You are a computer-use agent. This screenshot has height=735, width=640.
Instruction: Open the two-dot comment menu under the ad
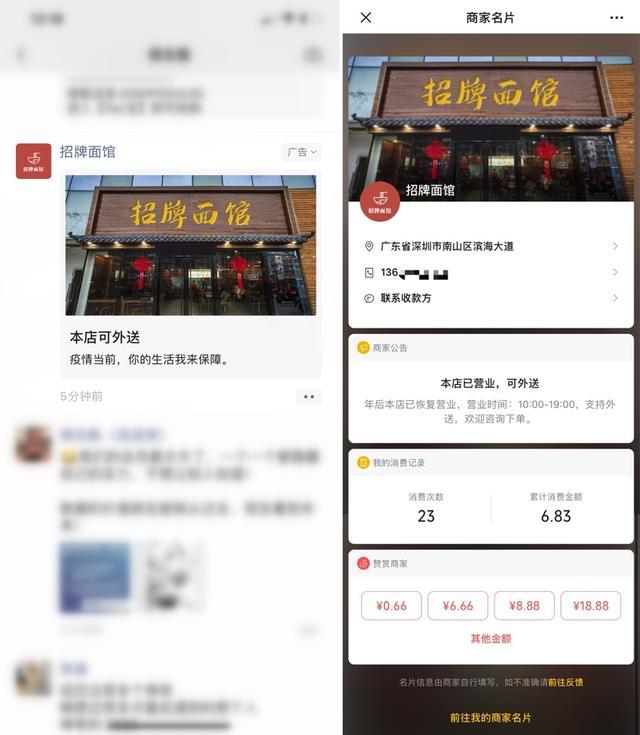308,397
